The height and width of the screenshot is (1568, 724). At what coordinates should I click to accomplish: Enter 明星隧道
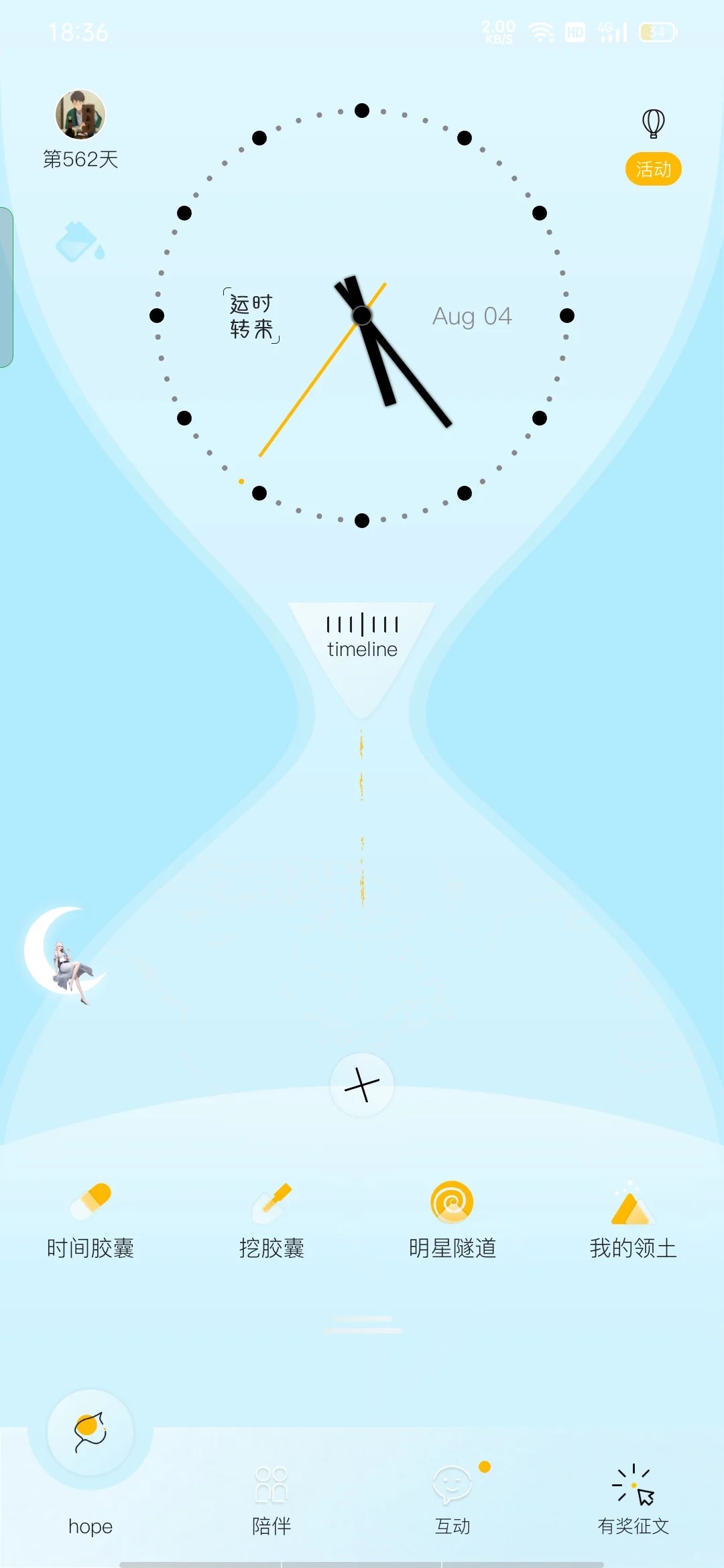[452, 1220]
